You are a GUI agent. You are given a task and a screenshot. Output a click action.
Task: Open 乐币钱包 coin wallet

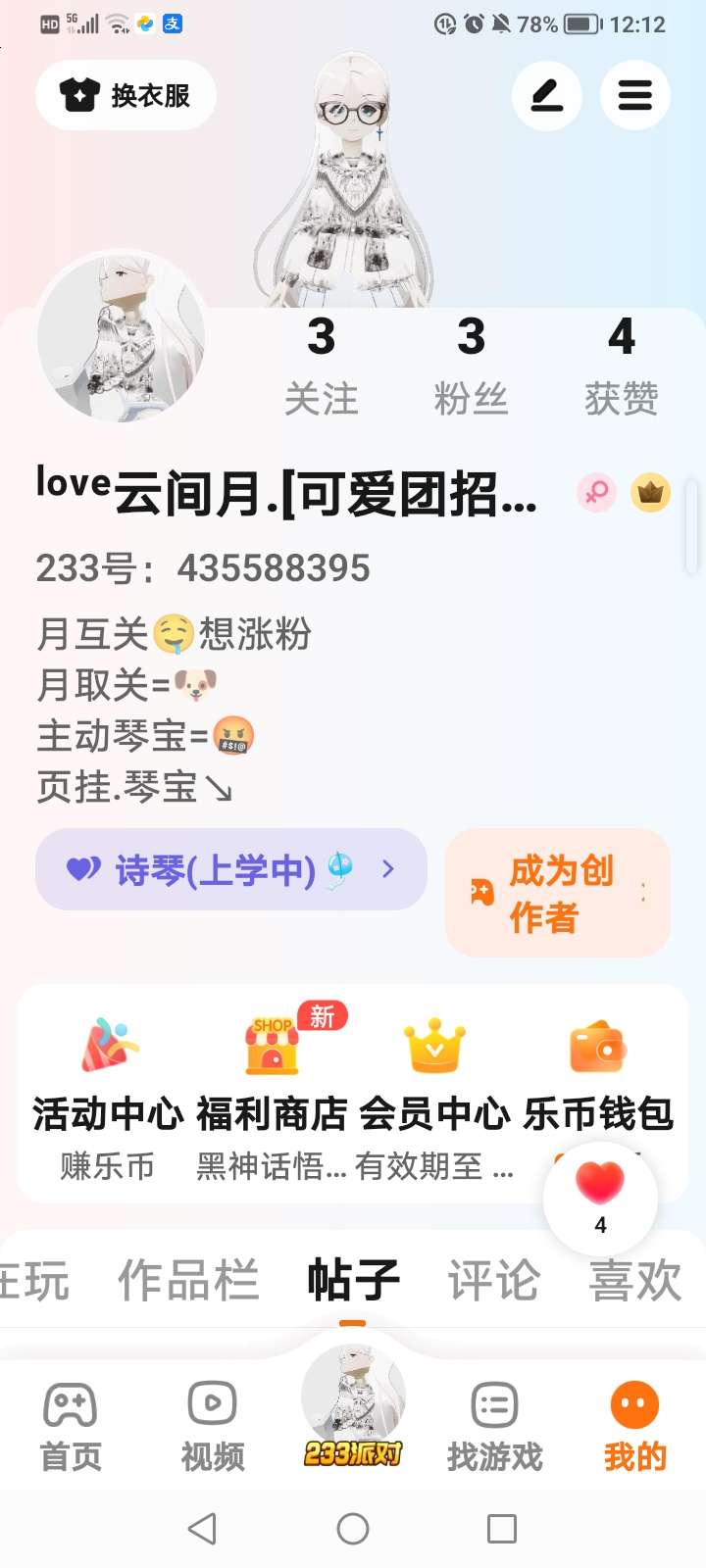pyautogui.click(x=598, y=1078)
